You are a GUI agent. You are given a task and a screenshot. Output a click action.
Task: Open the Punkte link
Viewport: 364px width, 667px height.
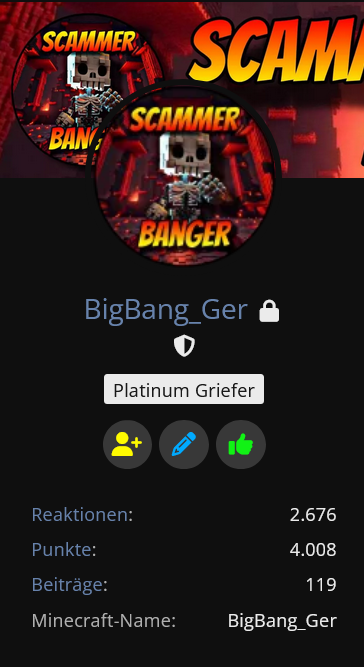pyautogui.click(x=62, y=550)
